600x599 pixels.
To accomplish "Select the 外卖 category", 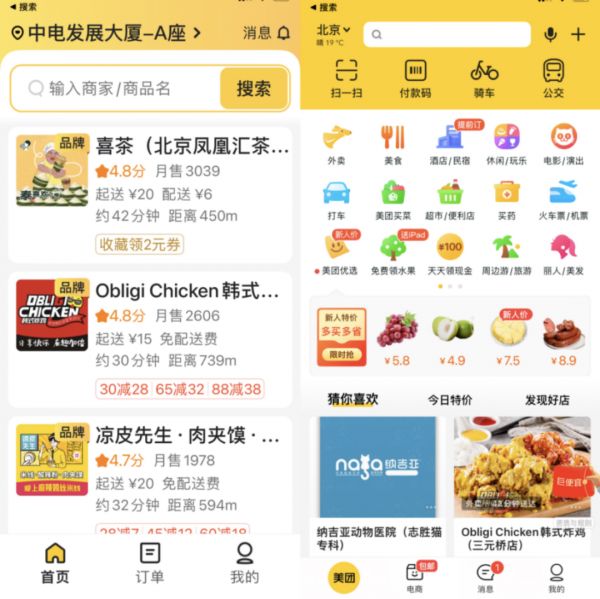I will pos(337,143).
